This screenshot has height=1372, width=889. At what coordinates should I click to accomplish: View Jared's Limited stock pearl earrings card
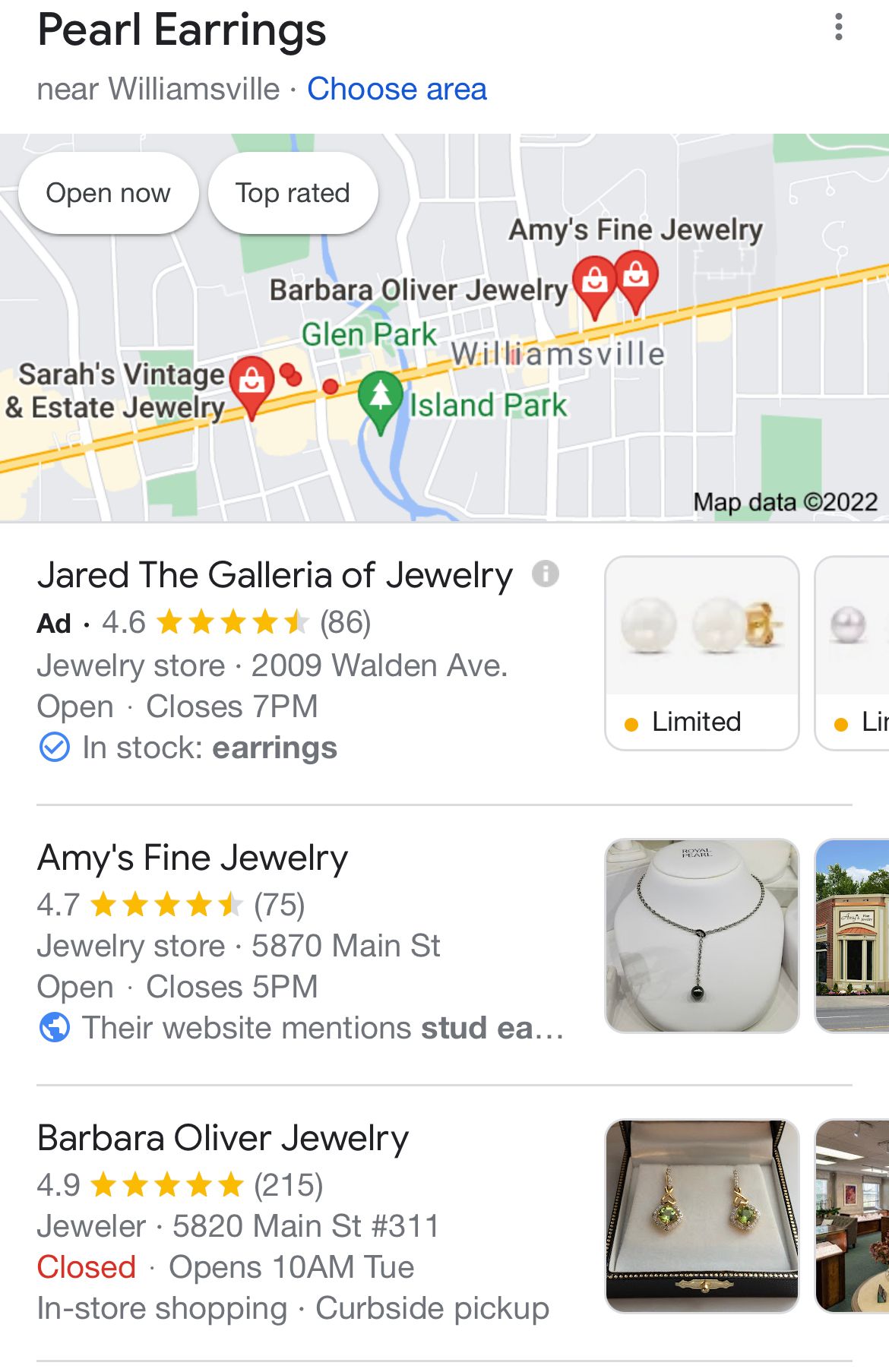701,652
